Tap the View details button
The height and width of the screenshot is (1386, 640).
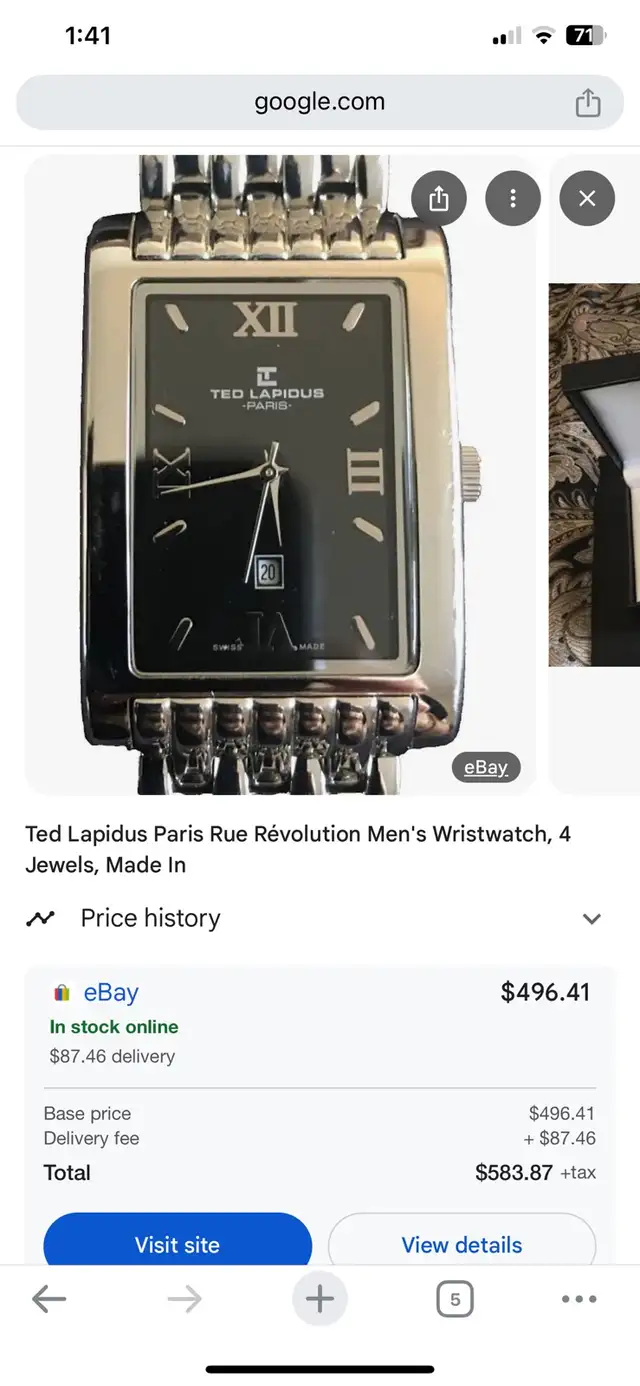tap(462, 1244)
